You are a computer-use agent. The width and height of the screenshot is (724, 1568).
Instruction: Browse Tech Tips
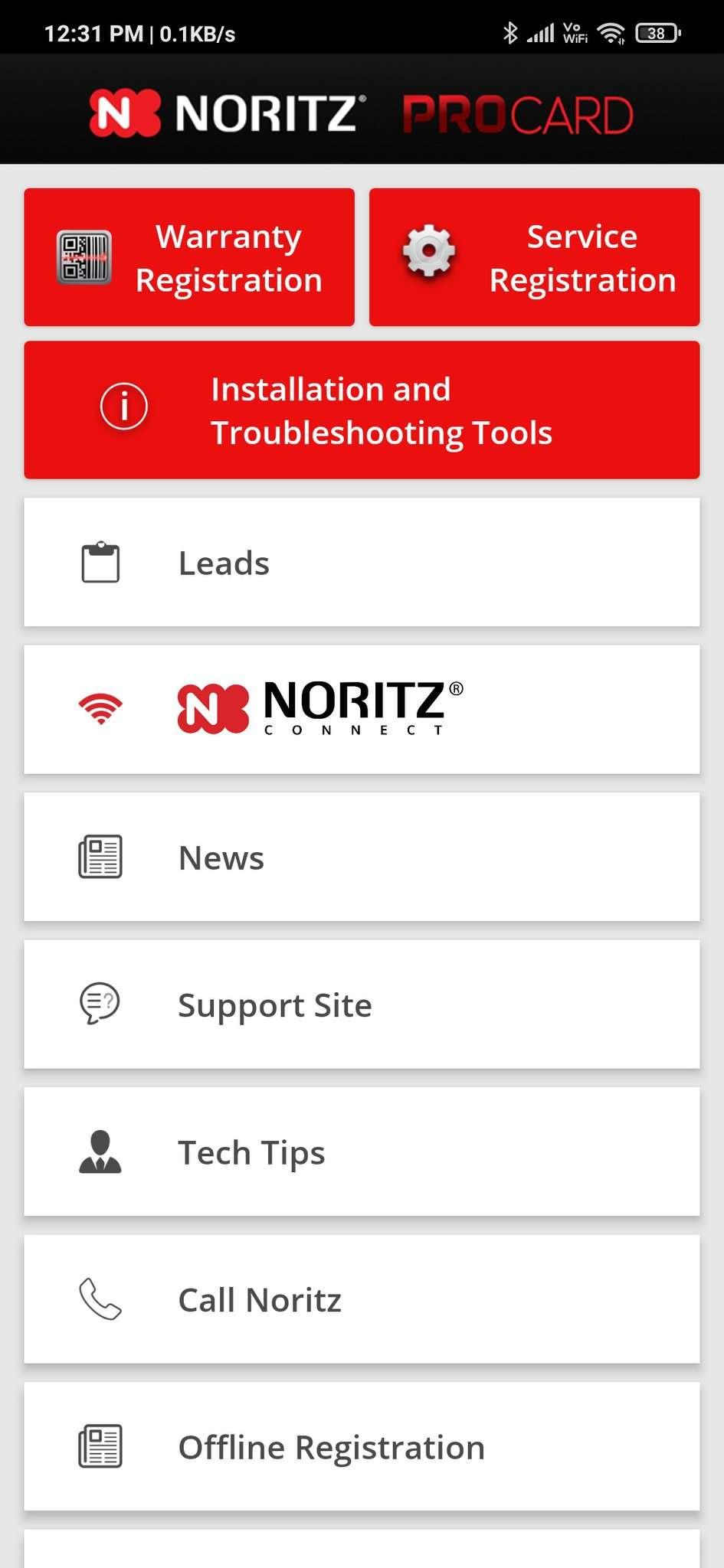point(362,1151)
